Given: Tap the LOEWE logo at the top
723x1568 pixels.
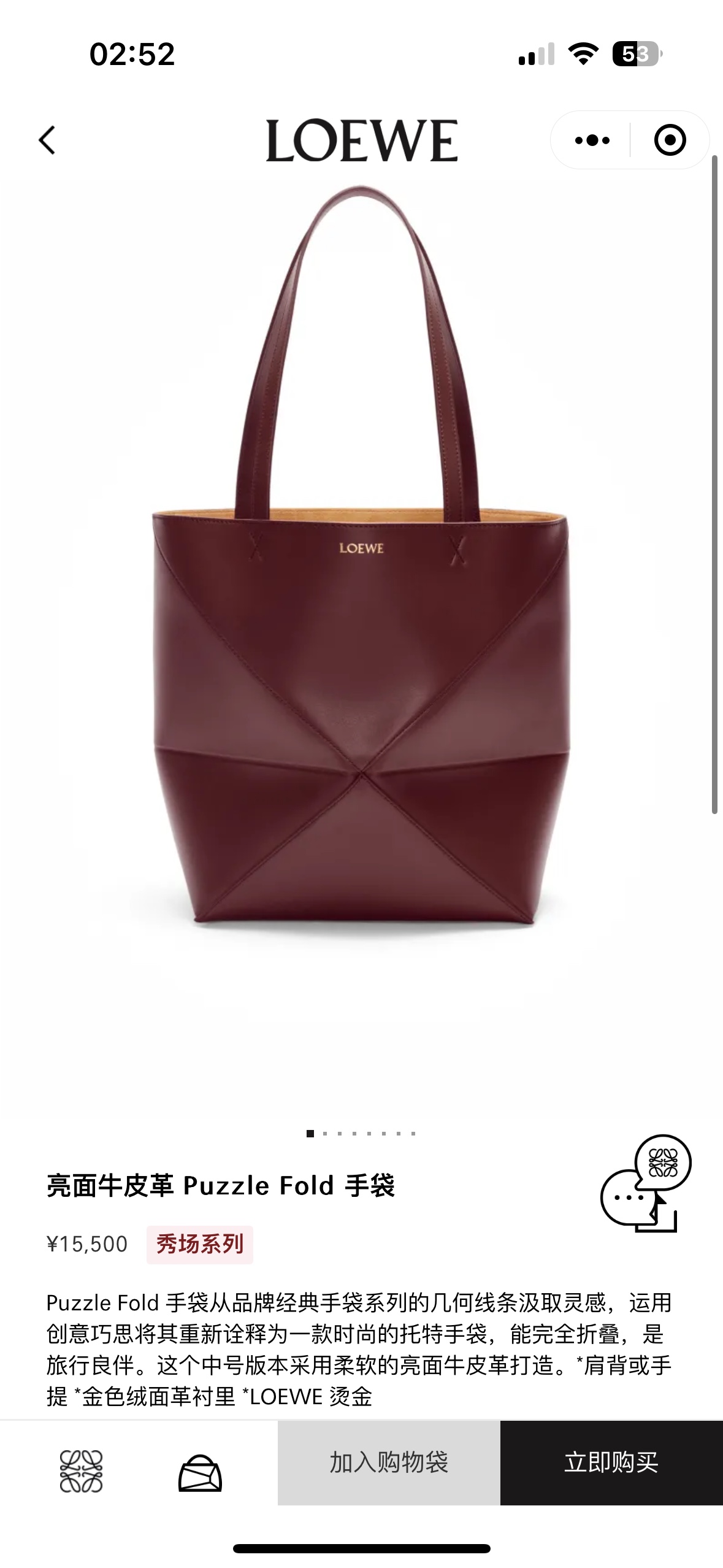Looking at the screenshot, I should pyautogui.click(x=362, y=140).
